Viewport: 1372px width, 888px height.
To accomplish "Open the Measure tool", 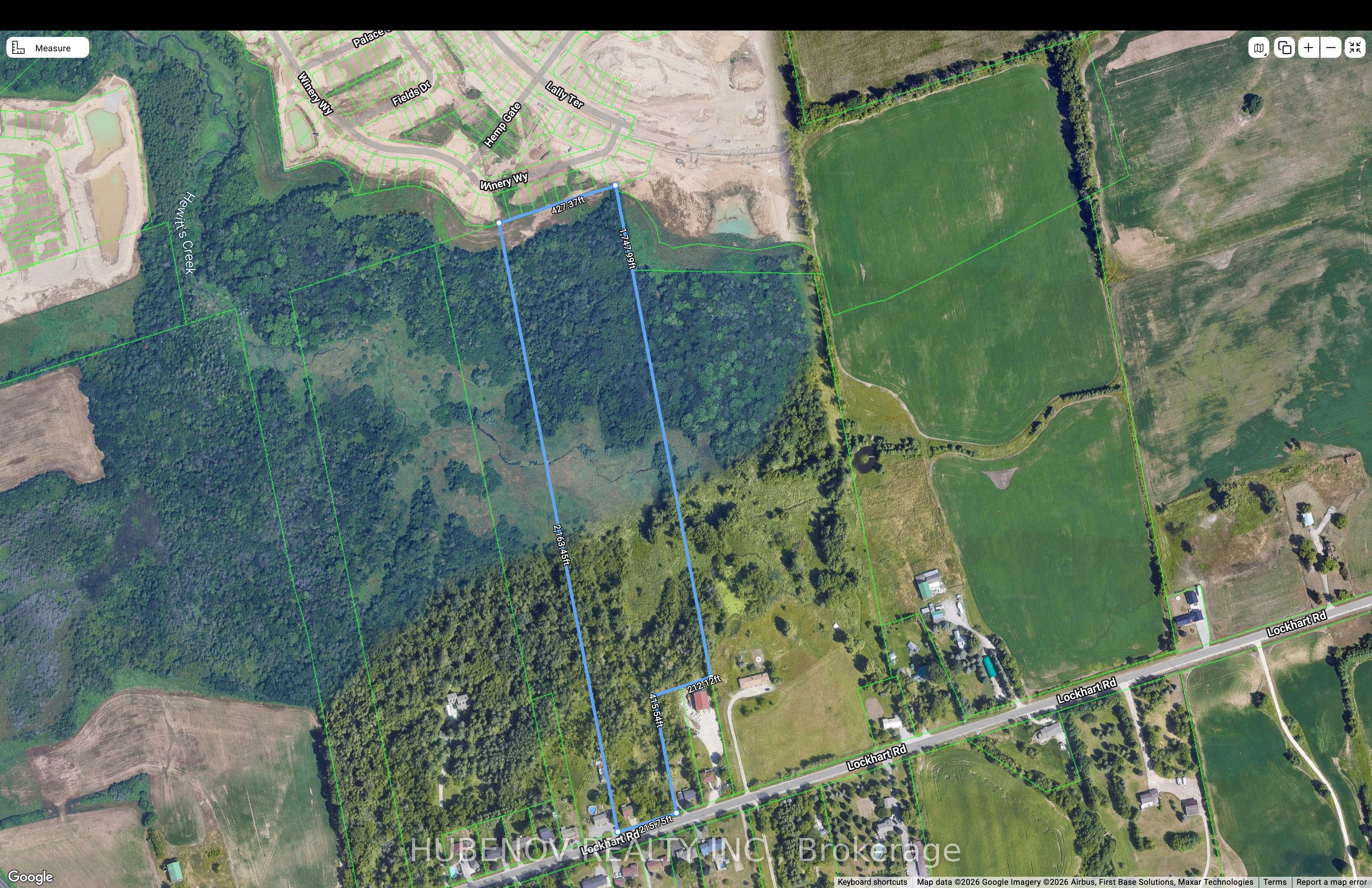I will point(47,48).
